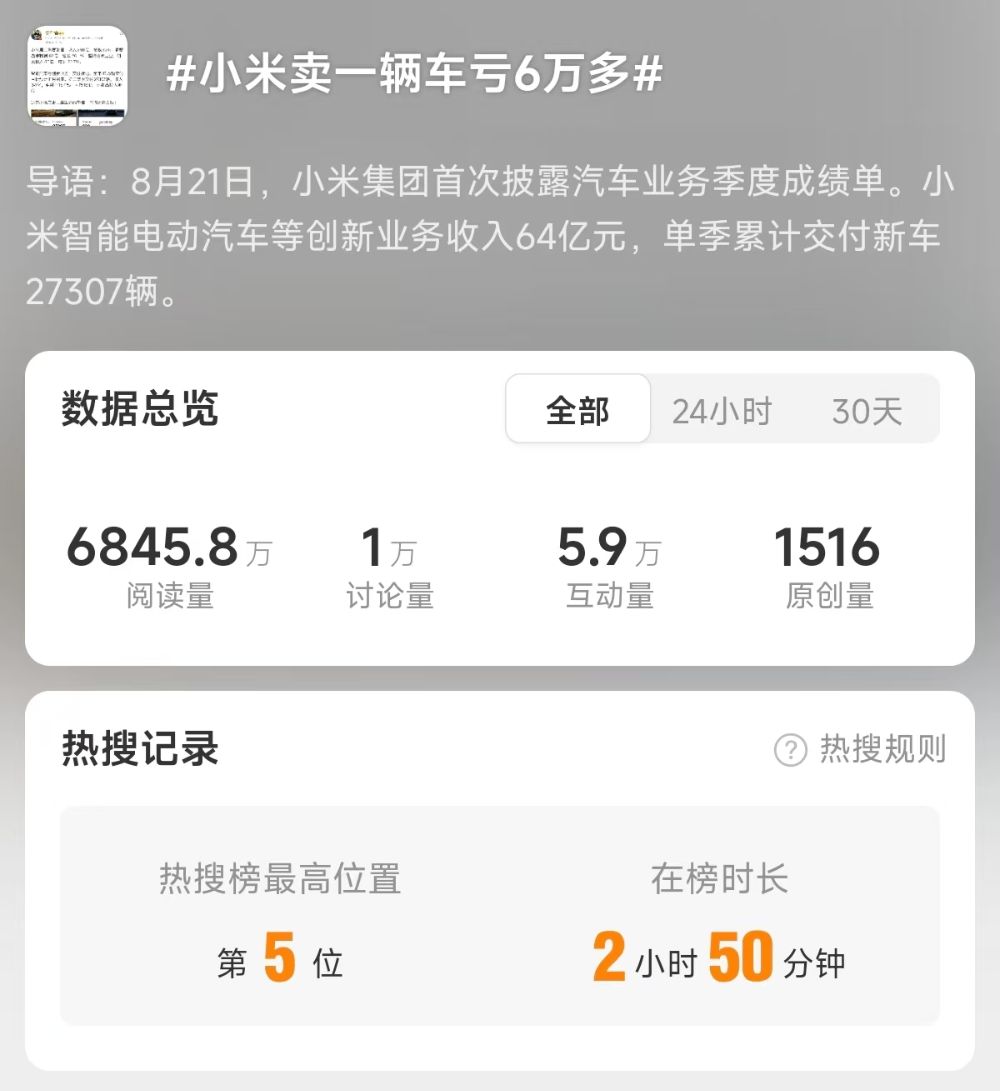The width and height of the screenshot is (1000, 1091).
Task: Switch to the 24小时 data tab
Action: 721,410
